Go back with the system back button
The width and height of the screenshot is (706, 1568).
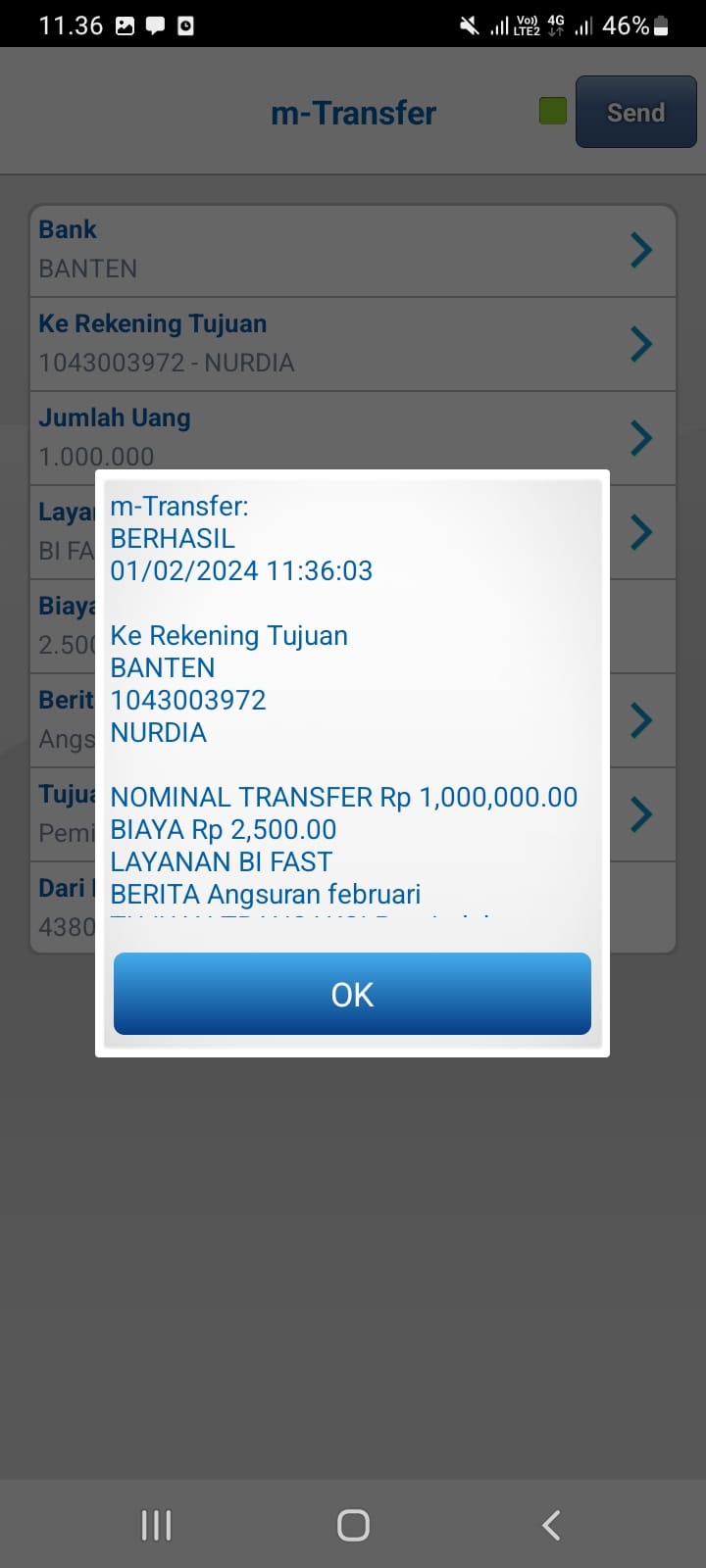[551, 1525]
